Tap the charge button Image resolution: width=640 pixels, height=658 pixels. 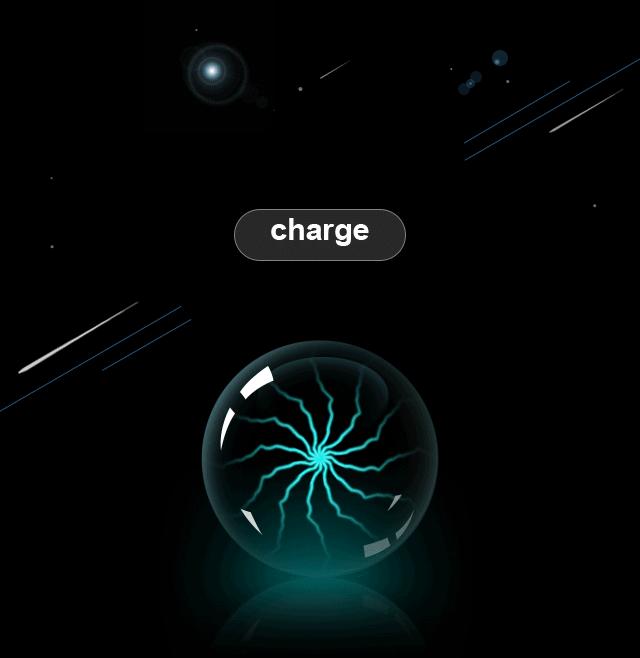319,234
